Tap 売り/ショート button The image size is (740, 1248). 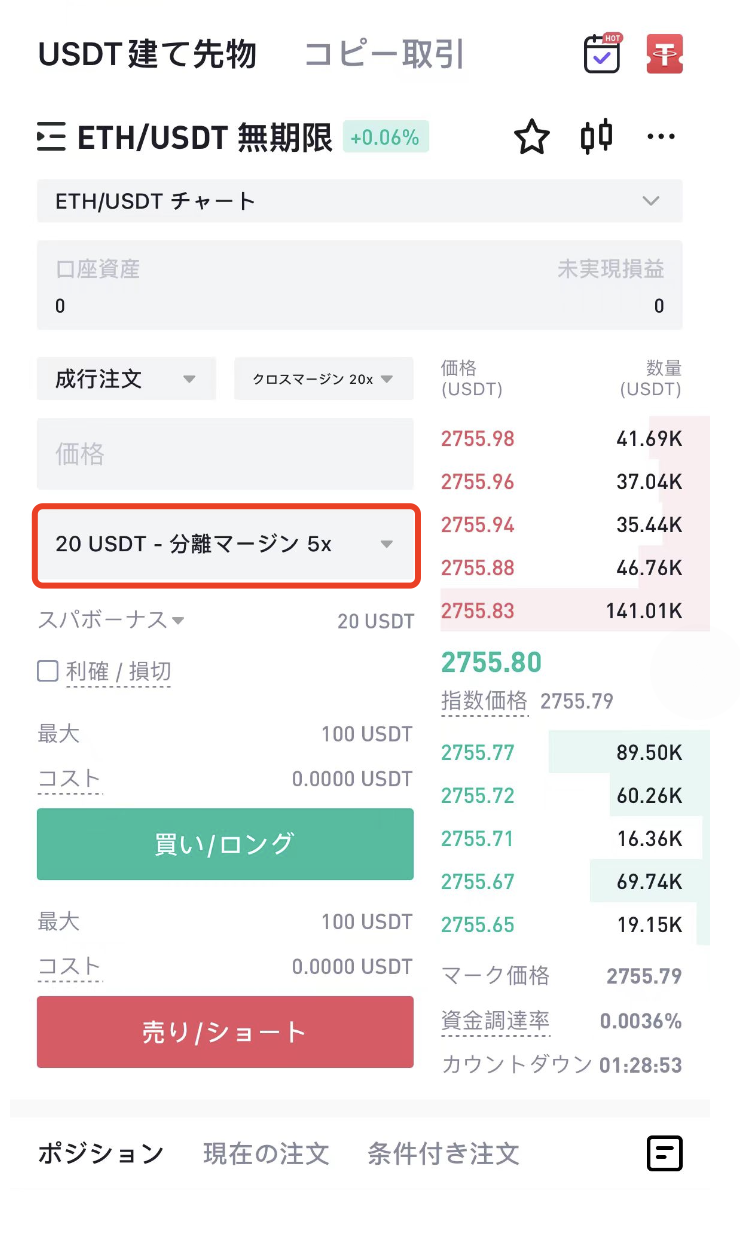[x=225, y=1032]
